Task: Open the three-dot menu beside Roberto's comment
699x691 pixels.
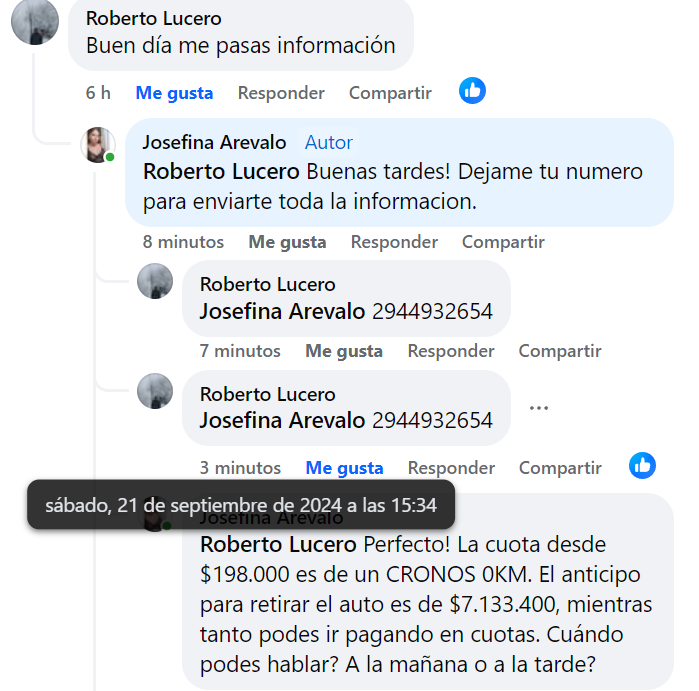Action: click(539, 408)
